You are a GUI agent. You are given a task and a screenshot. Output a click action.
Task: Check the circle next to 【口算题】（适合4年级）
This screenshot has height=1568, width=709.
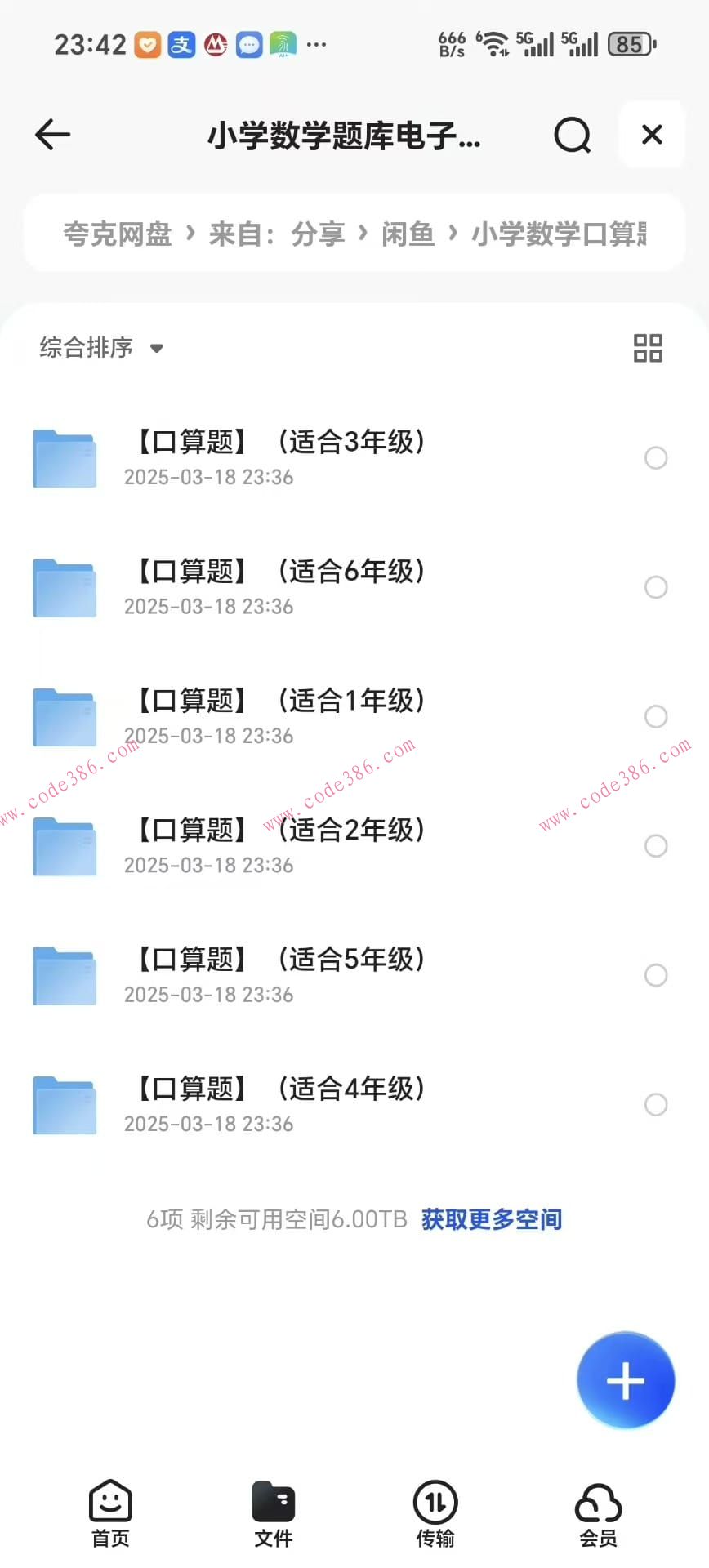tap(656, 1105)
